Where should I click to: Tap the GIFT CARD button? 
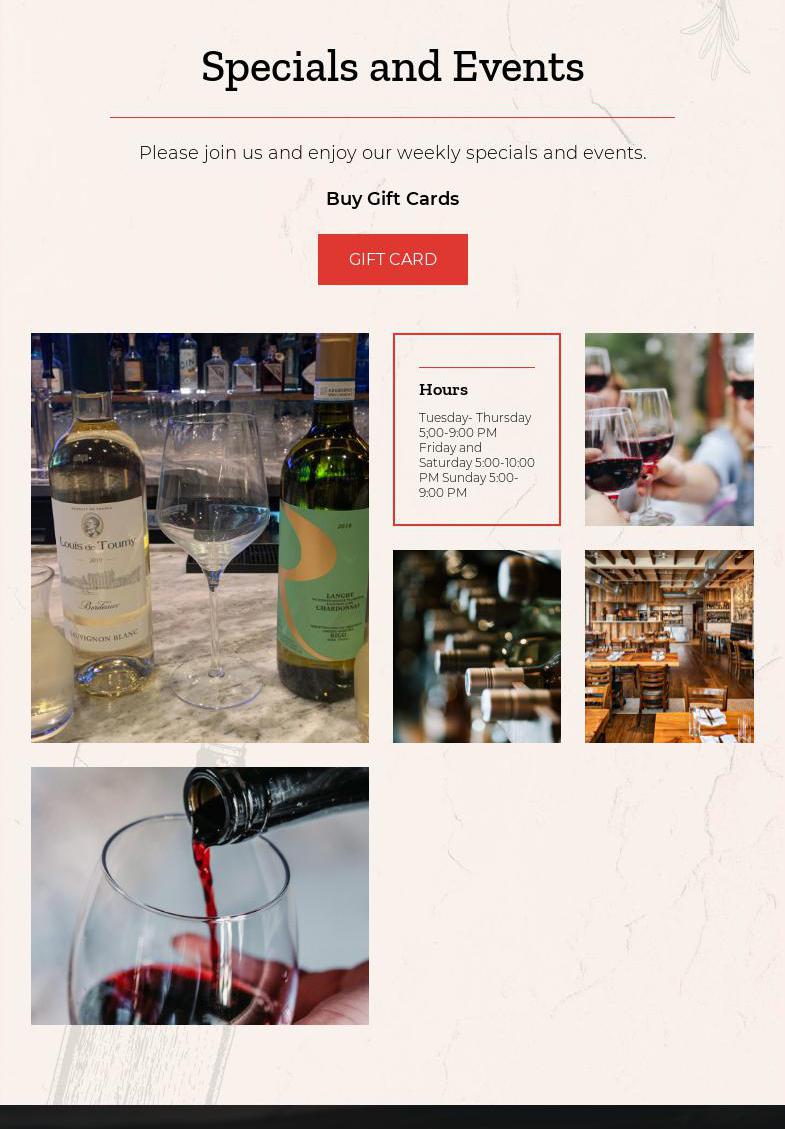(392, 259)
